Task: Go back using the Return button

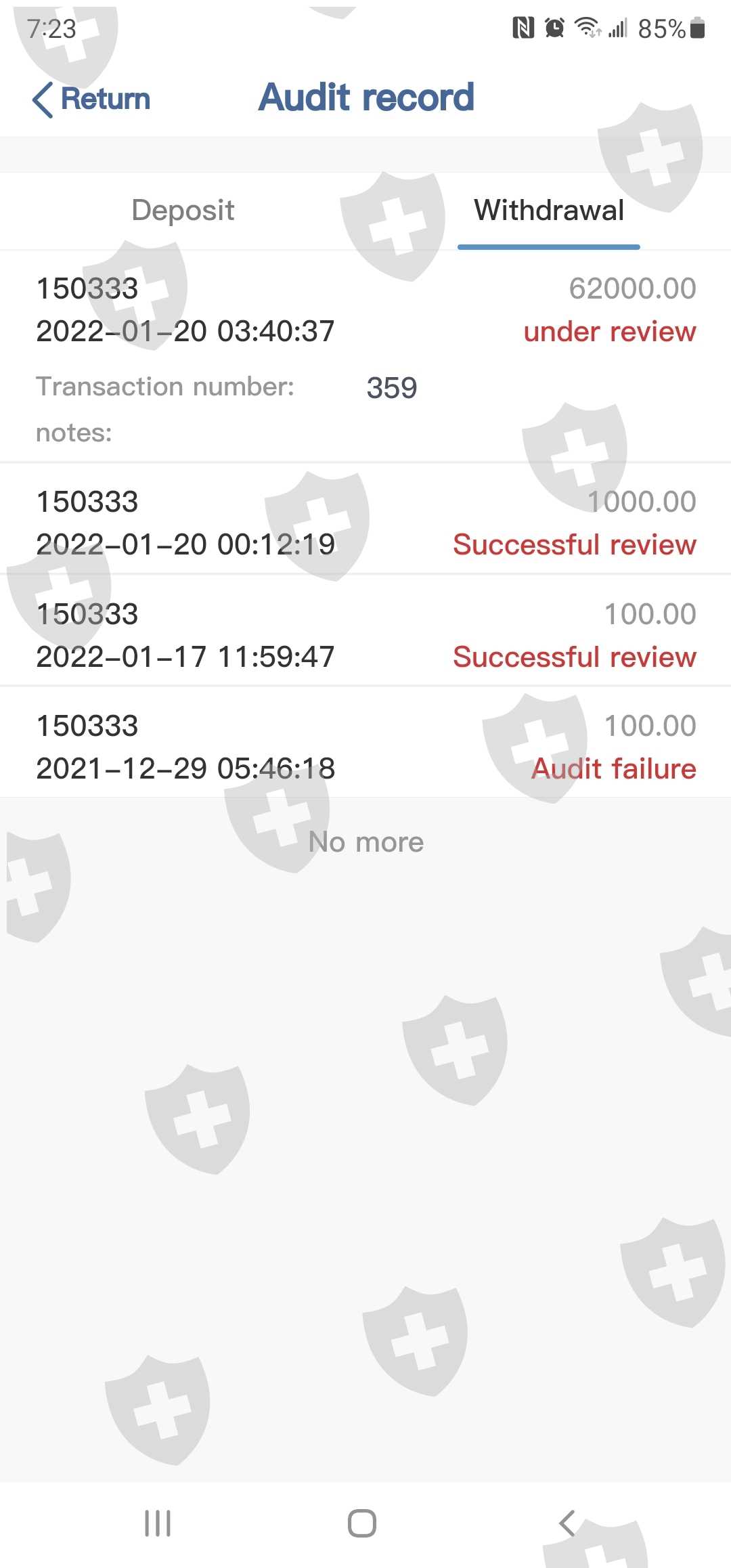Action: click(x=91, y=99)
